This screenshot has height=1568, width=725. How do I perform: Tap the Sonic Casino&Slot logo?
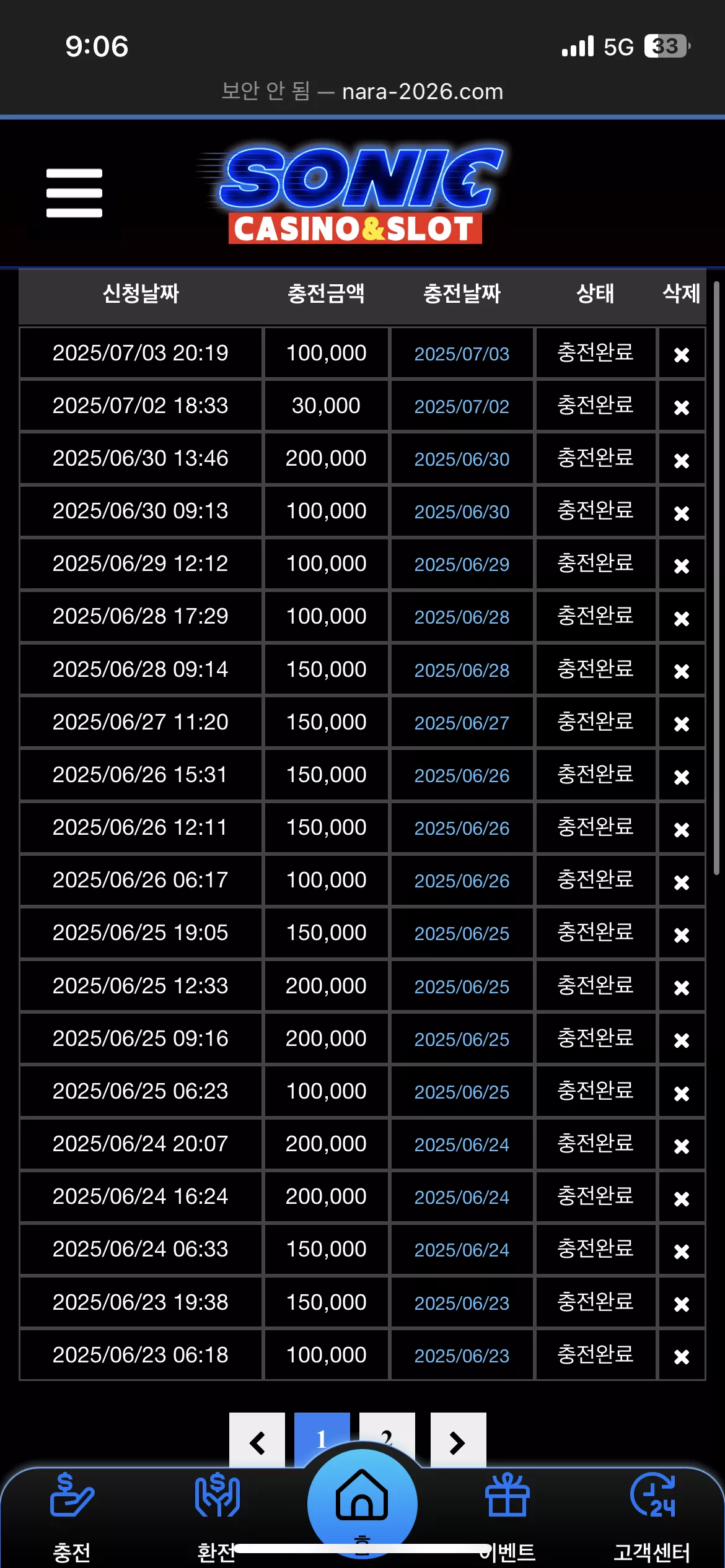pos(354,194)
